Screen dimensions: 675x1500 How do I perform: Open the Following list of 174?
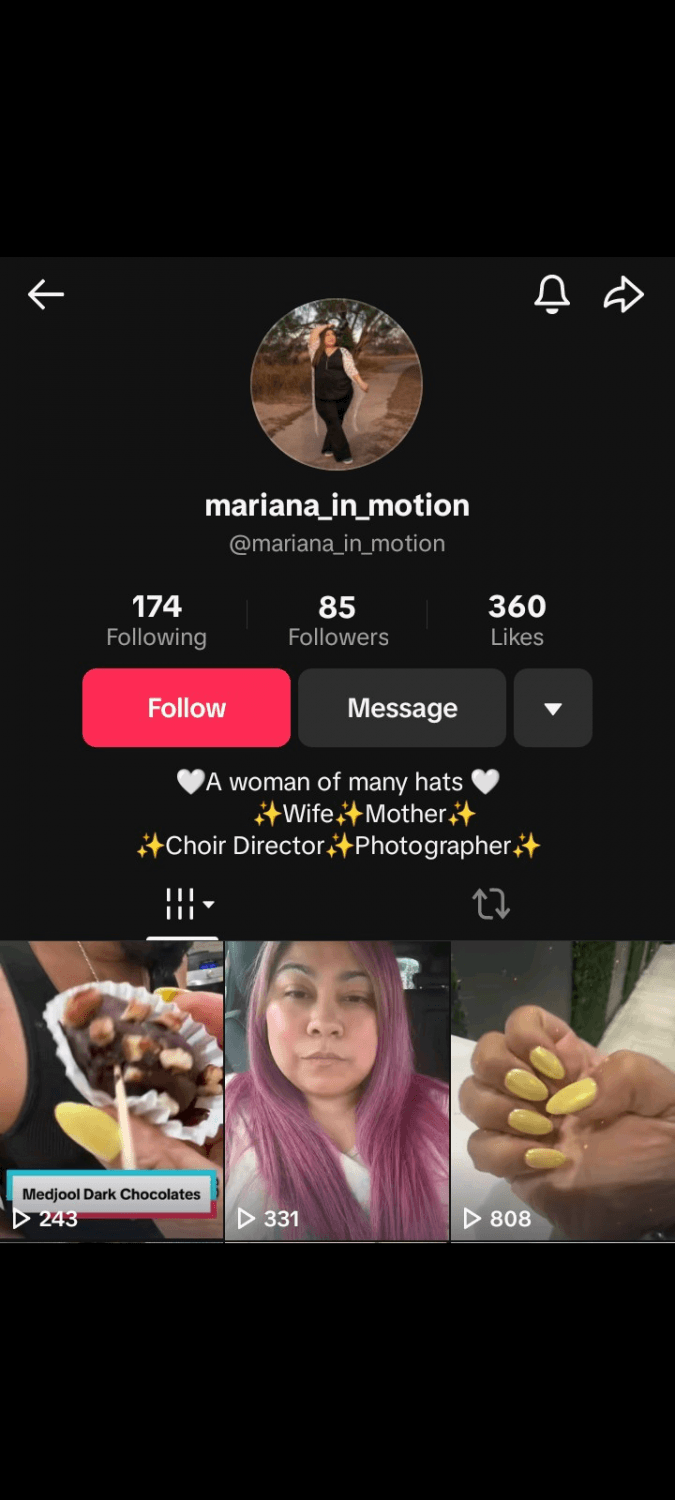coord(157,620)
